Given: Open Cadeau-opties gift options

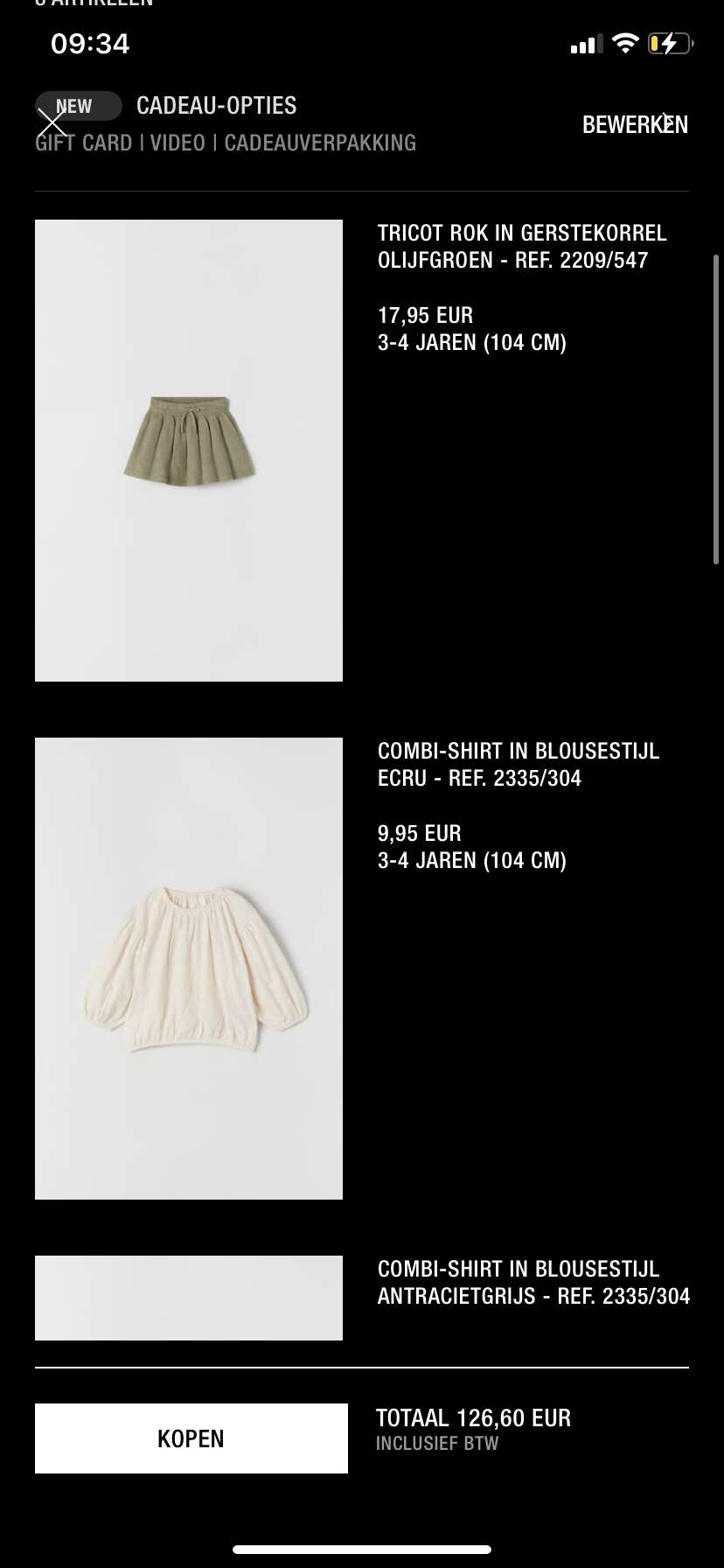Looking at the screenshot, I should (x=217, y=106).
